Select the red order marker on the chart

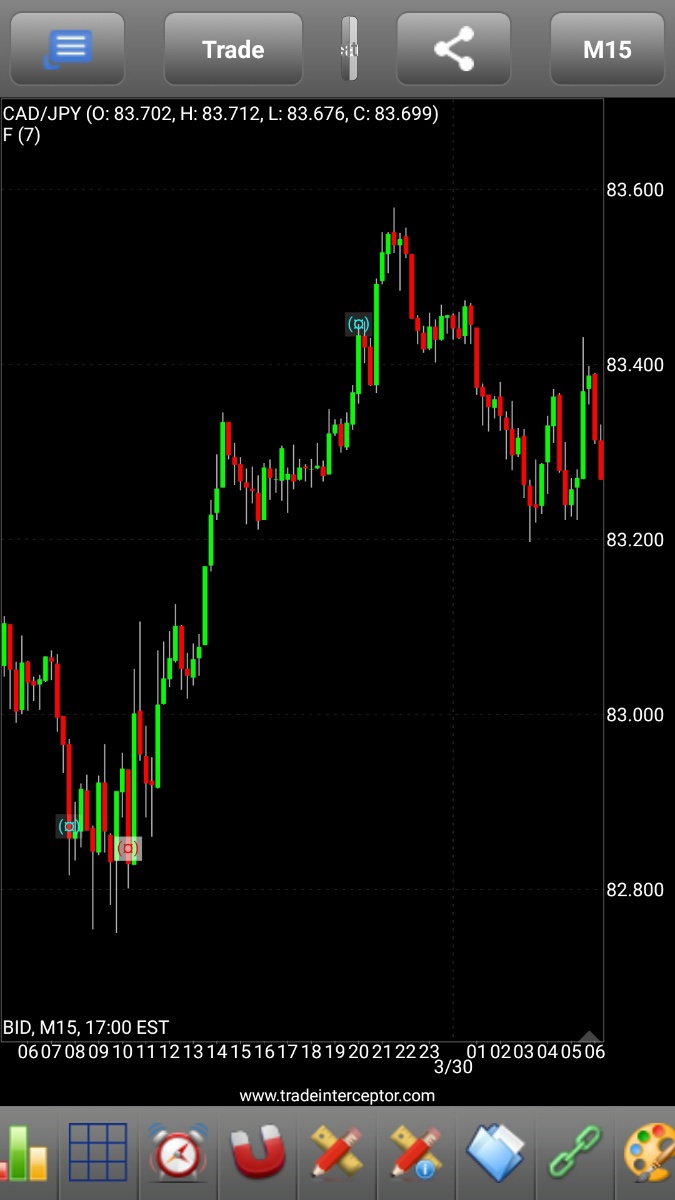(x=127, y=849)
